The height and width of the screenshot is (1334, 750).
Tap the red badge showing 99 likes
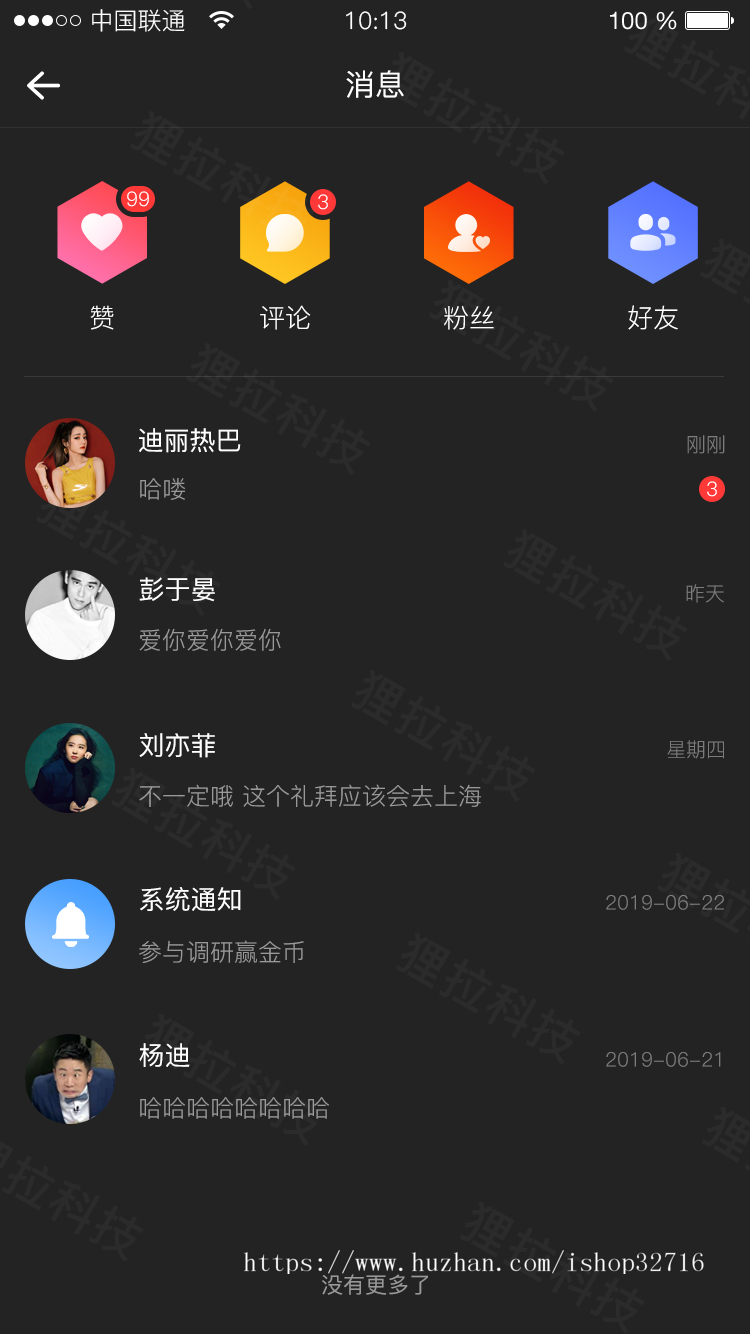[138, 199]
